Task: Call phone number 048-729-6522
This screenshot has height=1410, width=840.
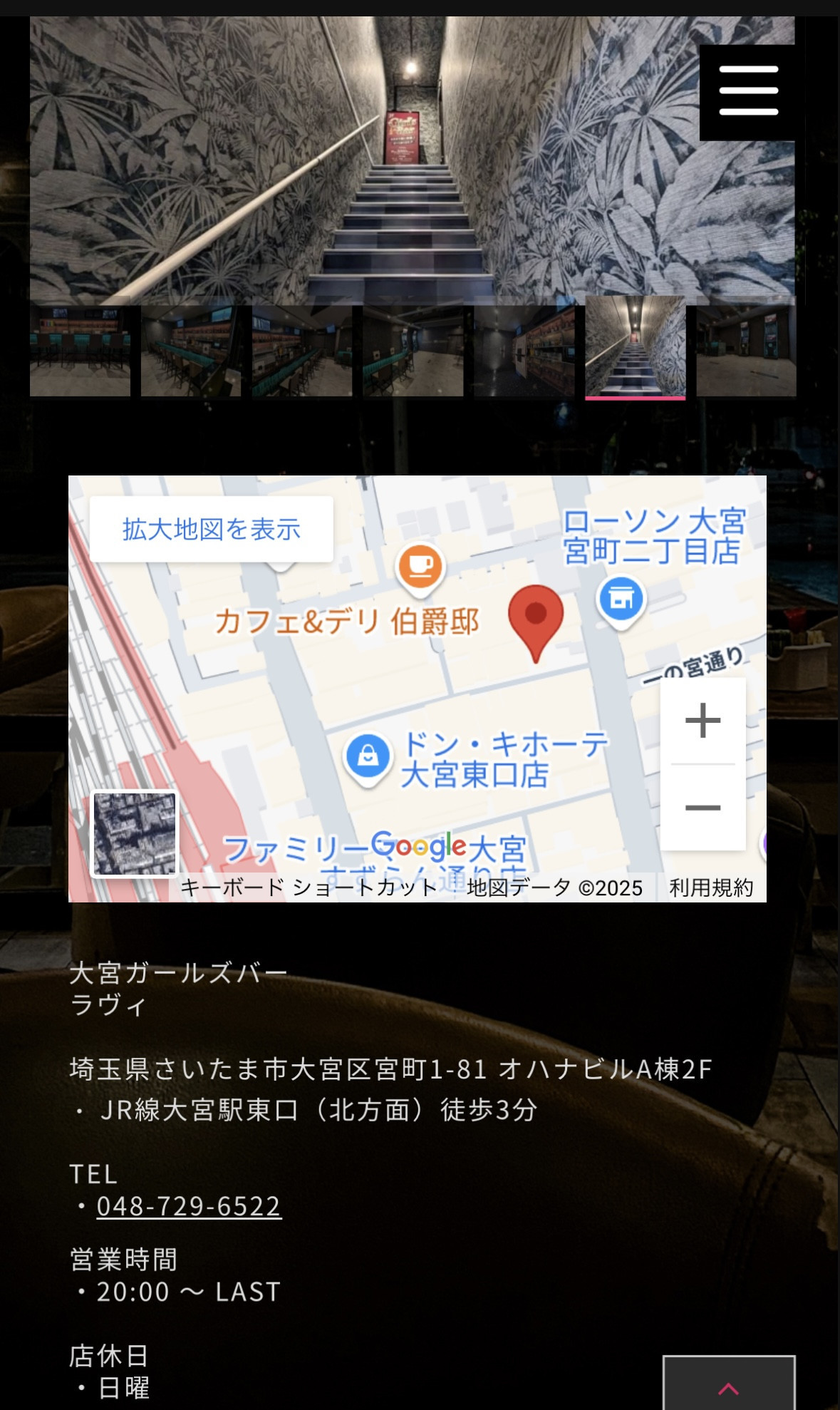Action: 189,1206
